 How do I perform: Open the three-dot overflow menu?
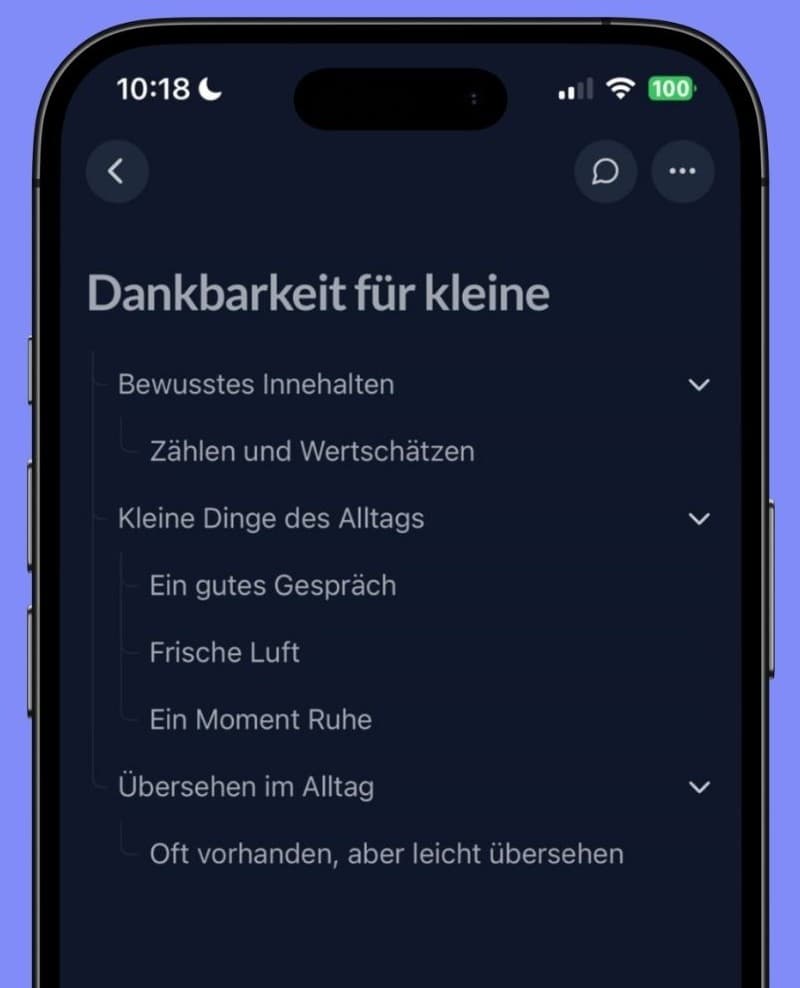point(682,172)
